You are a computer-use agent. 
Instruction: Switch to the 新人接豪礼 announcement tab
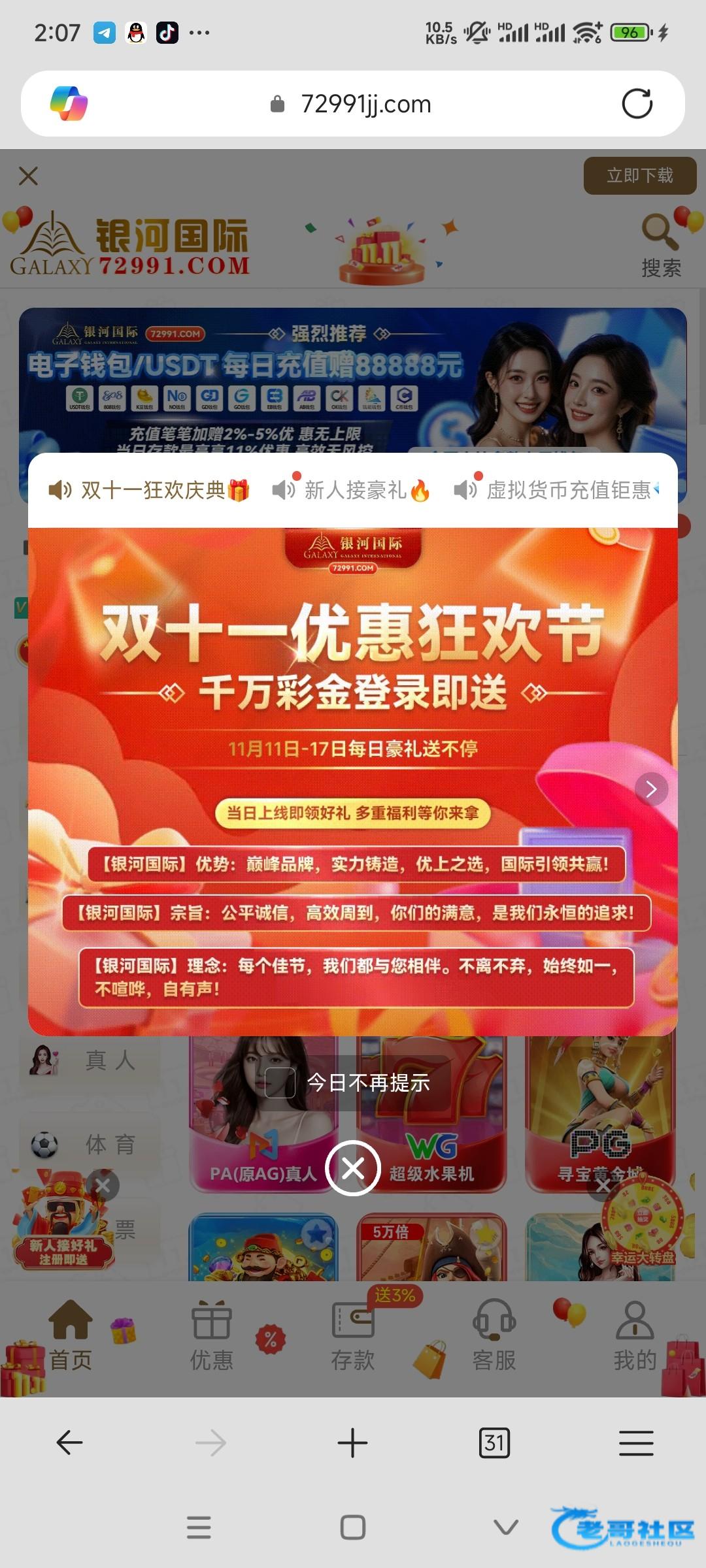click(351, 490)
